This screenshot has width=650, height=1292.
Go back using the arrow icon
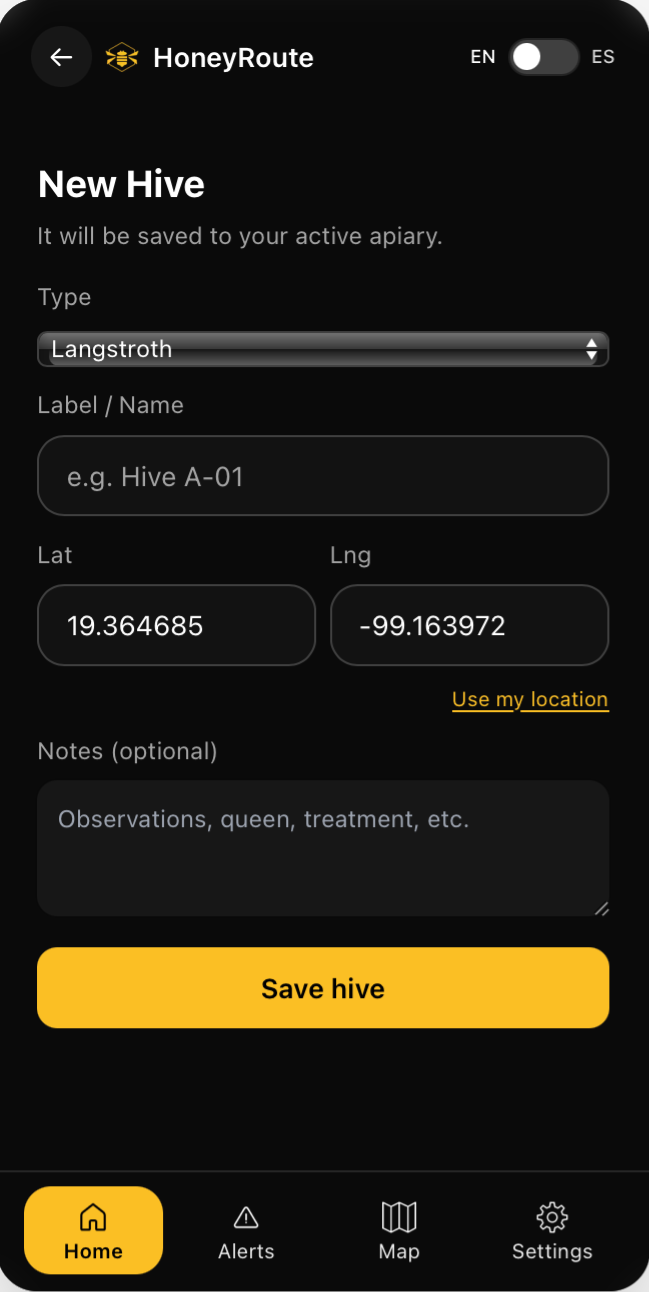pyautogui.click(x=62, y=57)
